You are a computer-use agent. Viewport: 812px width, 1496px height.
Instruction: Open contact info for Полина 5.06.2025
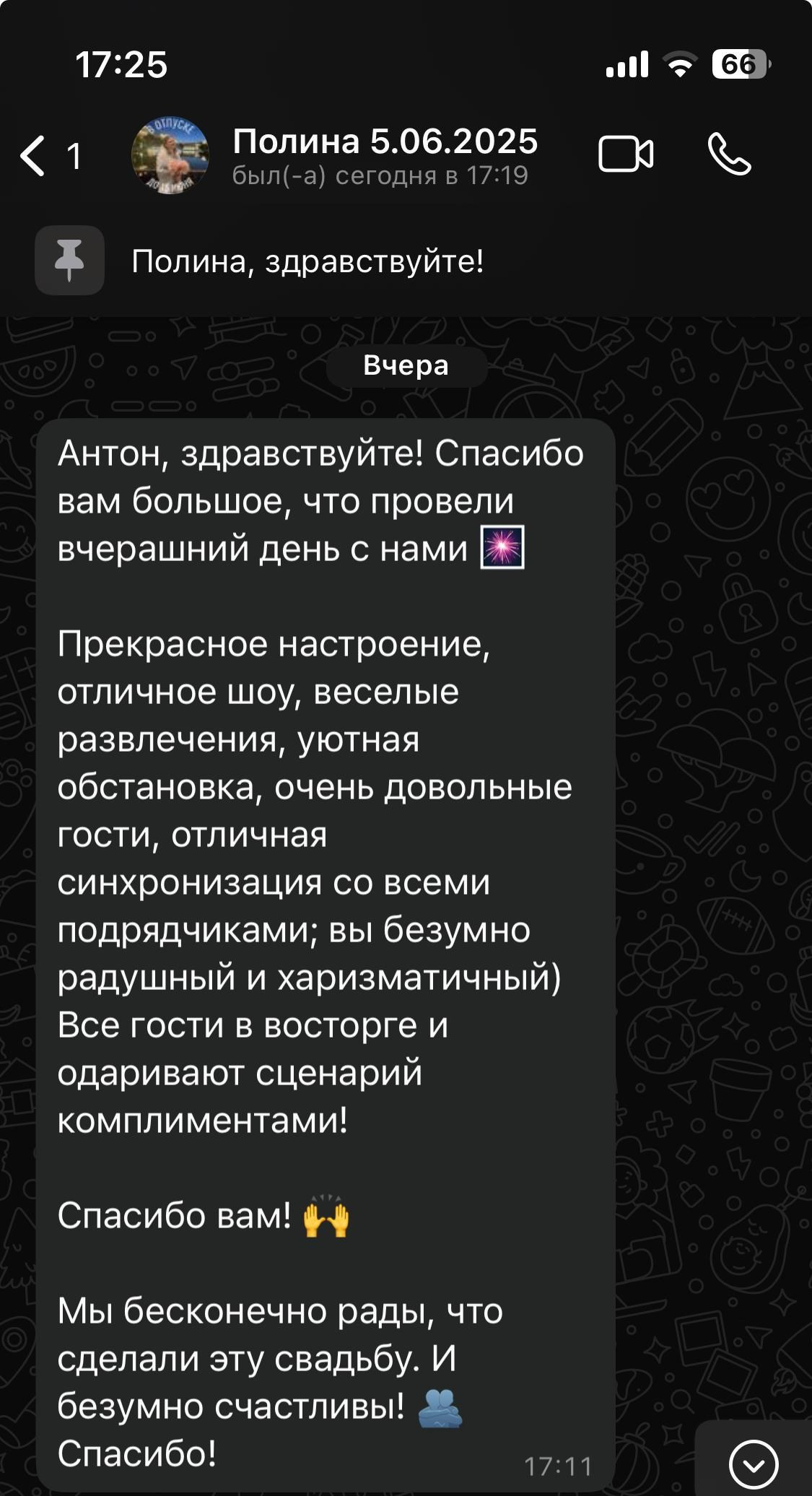coord(385,155)
